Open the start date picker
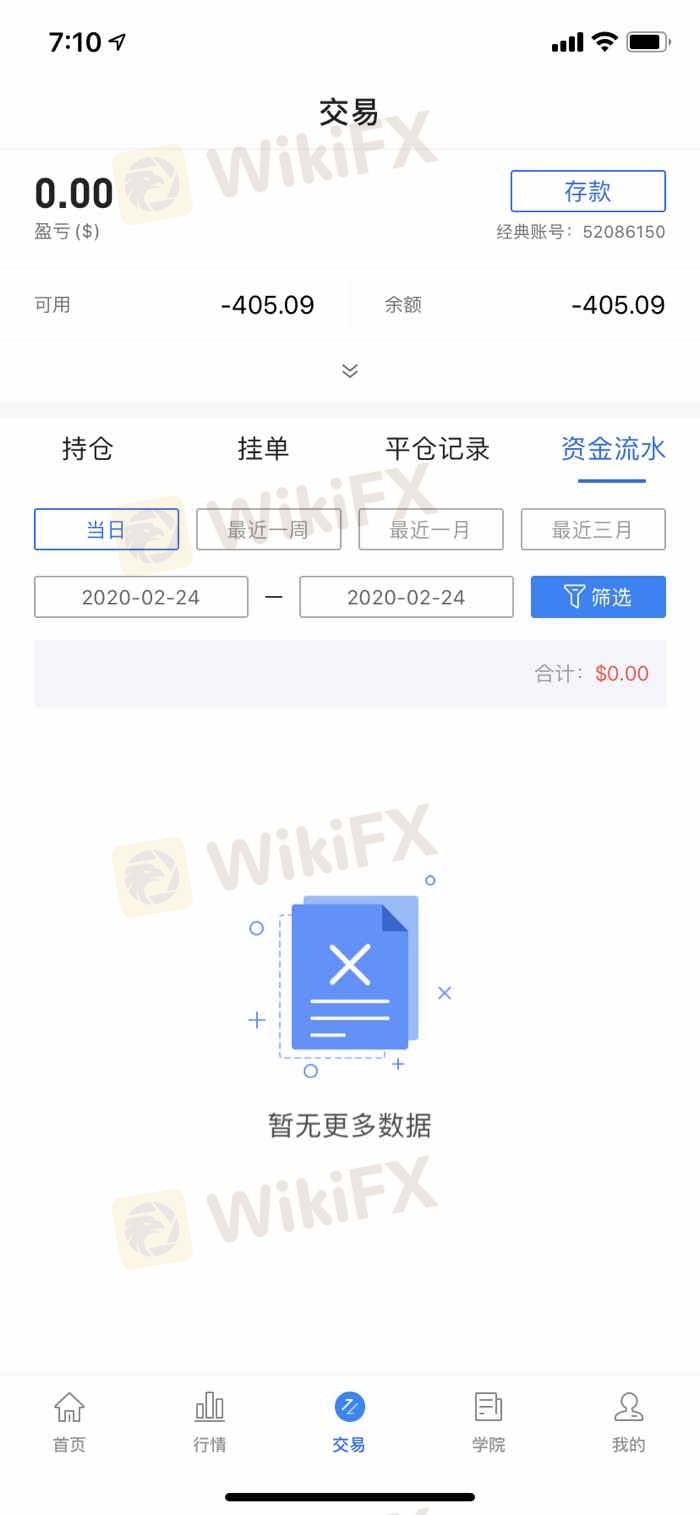The width and height of the screenshot is (700, 1515). click(141, 597)
